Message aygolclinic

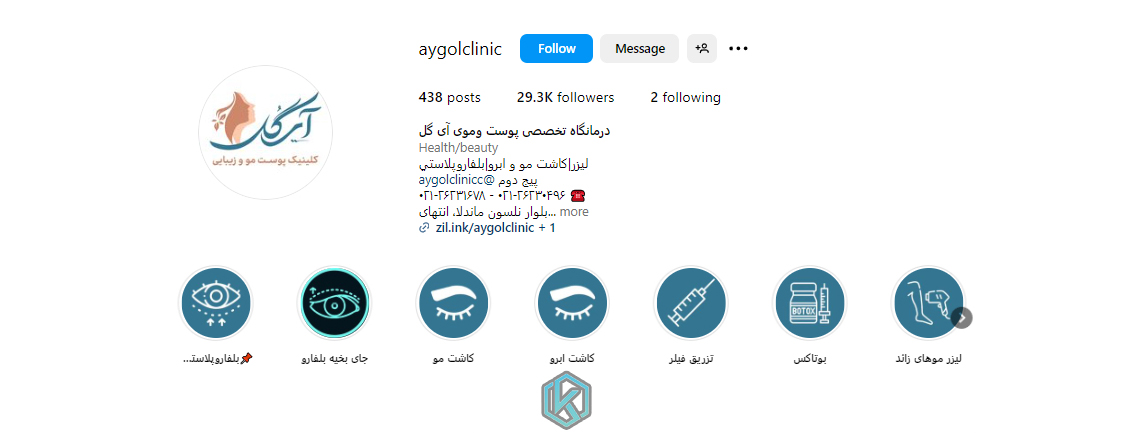[x=639, y=48]
